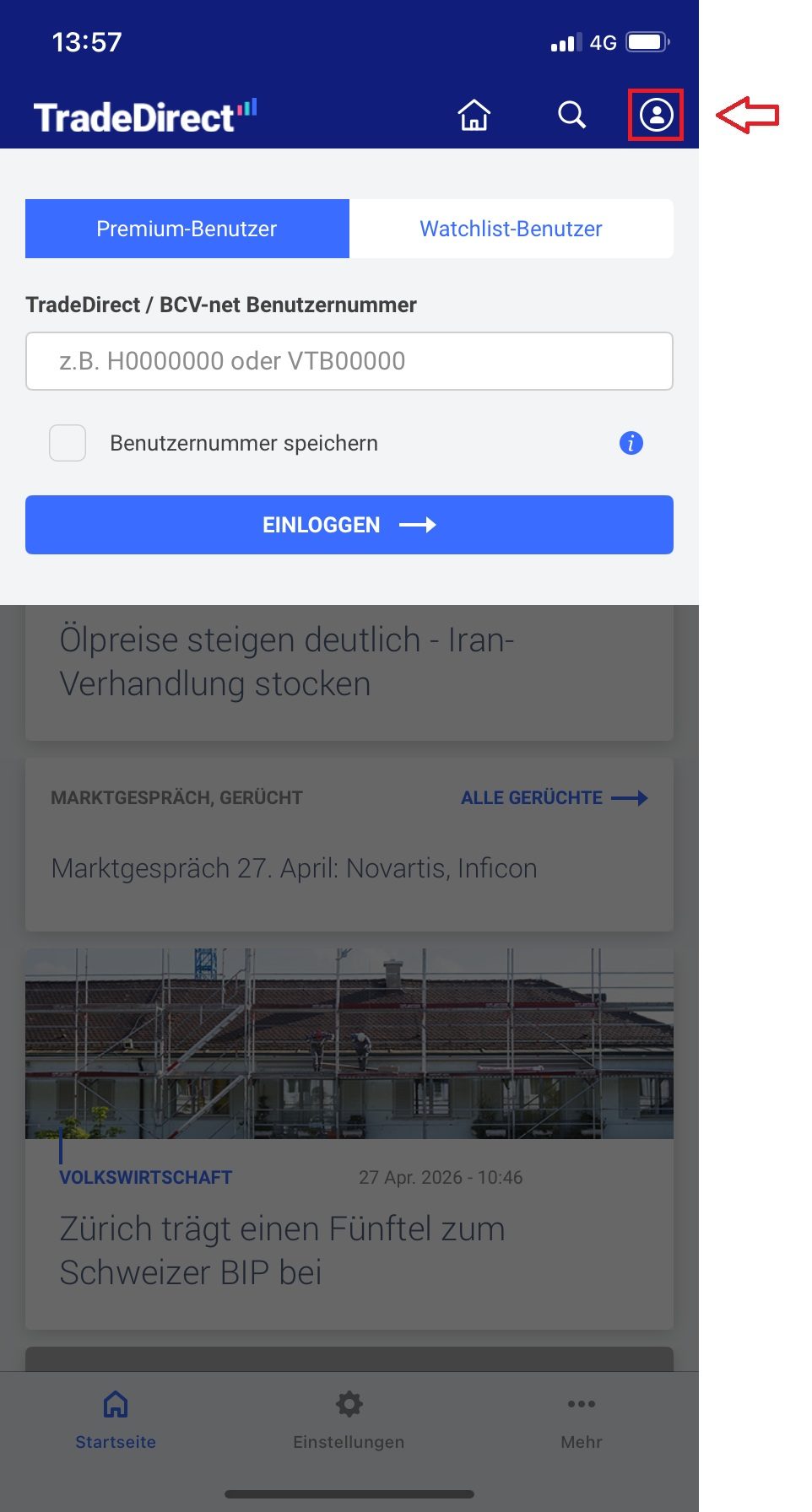The image size is (812, 1512).
Task: Open the info icon beside Benutzernummer speichern
Action: click(631, 443)
